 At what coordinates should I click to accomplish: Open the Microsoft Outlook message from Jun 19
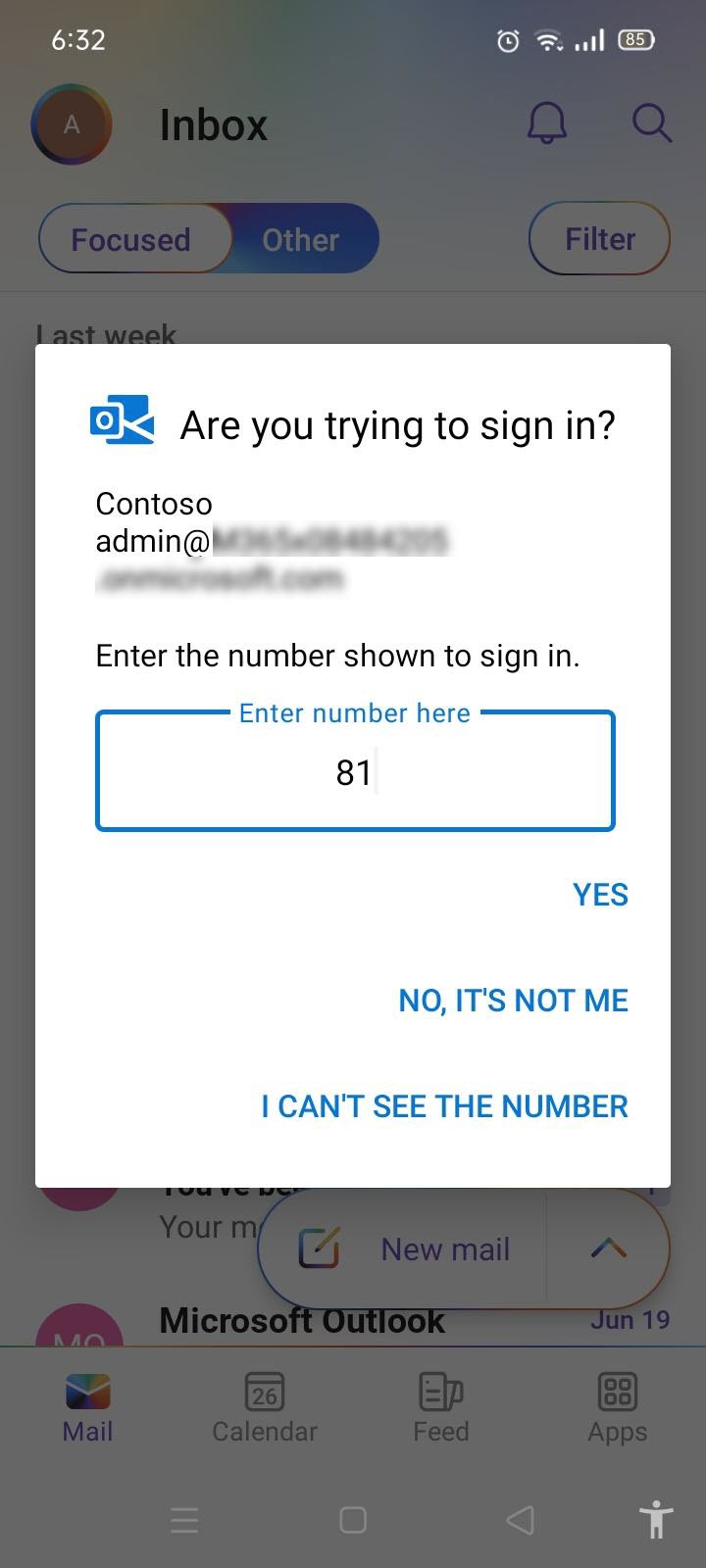coord(300,1320)
